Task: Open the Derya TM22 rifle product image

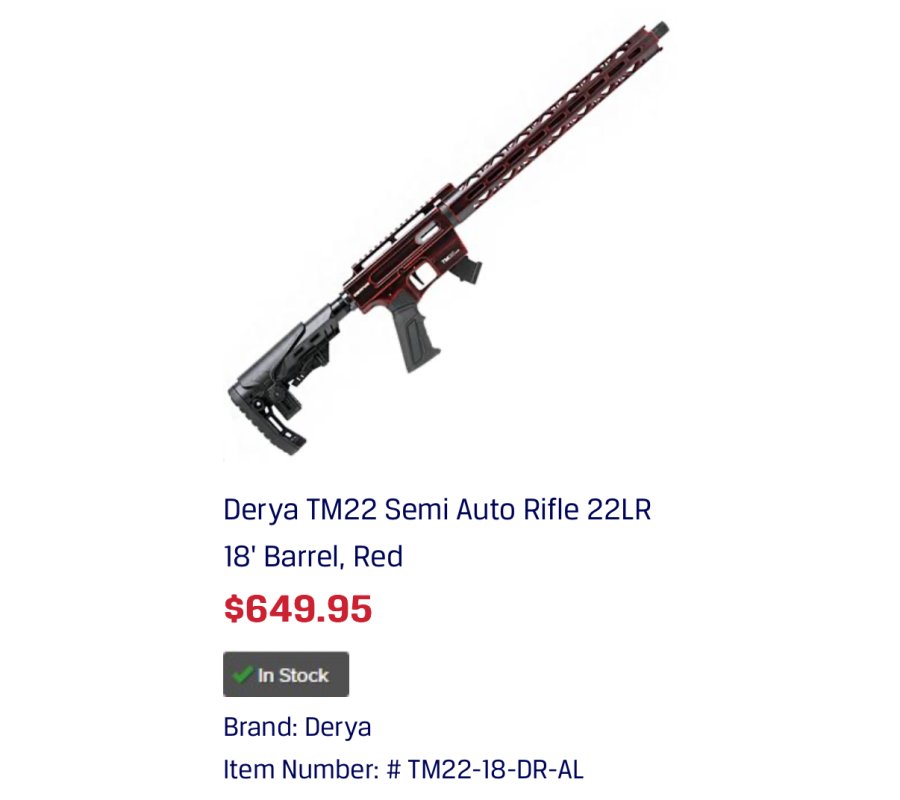Action: pos(450,240)
